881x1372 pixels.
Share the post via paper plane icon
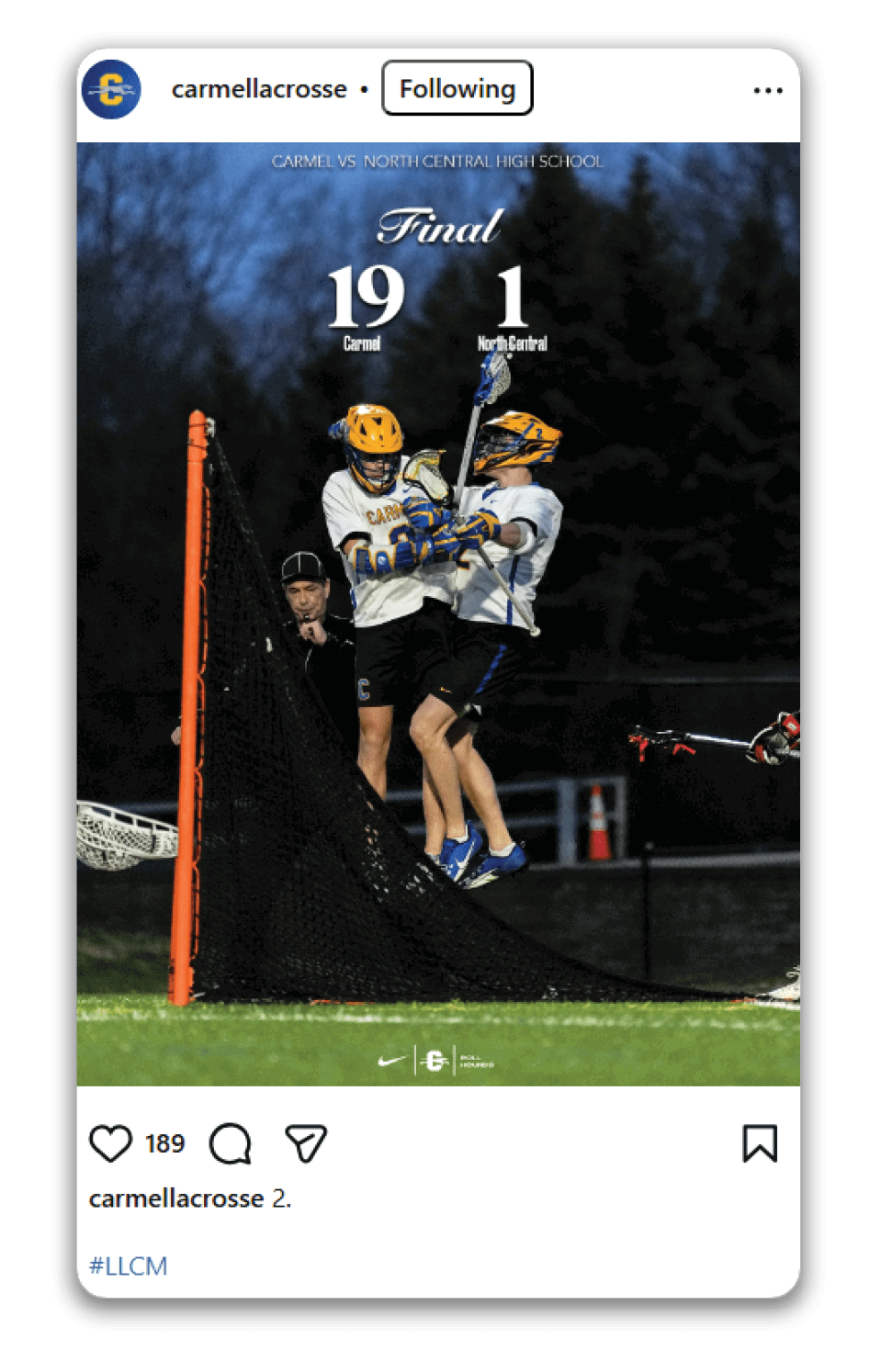click(306, 1143)
